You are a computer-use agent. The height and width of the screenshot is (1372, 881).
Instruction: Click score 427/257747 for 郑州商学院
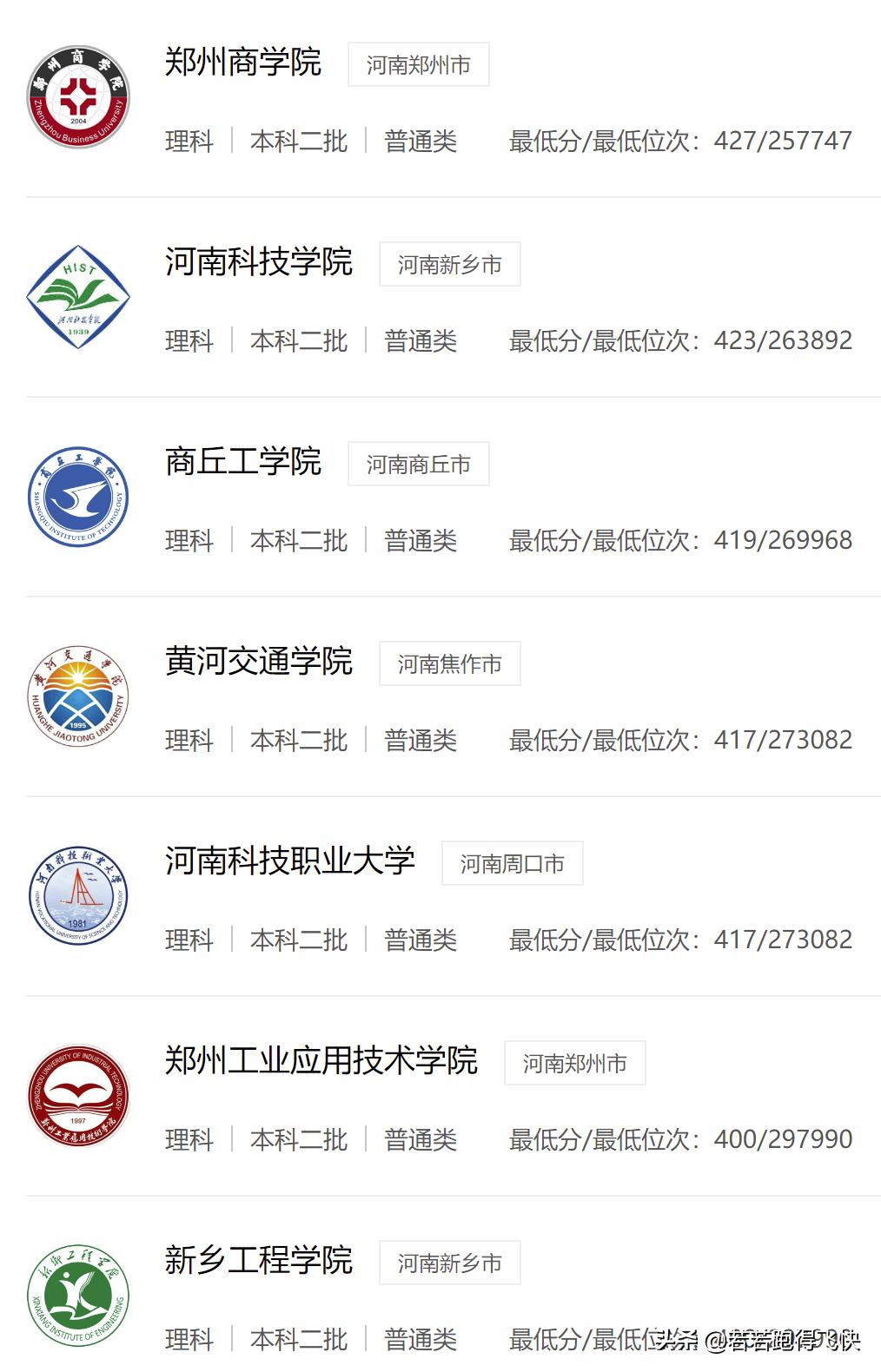(x=785, y=139)
